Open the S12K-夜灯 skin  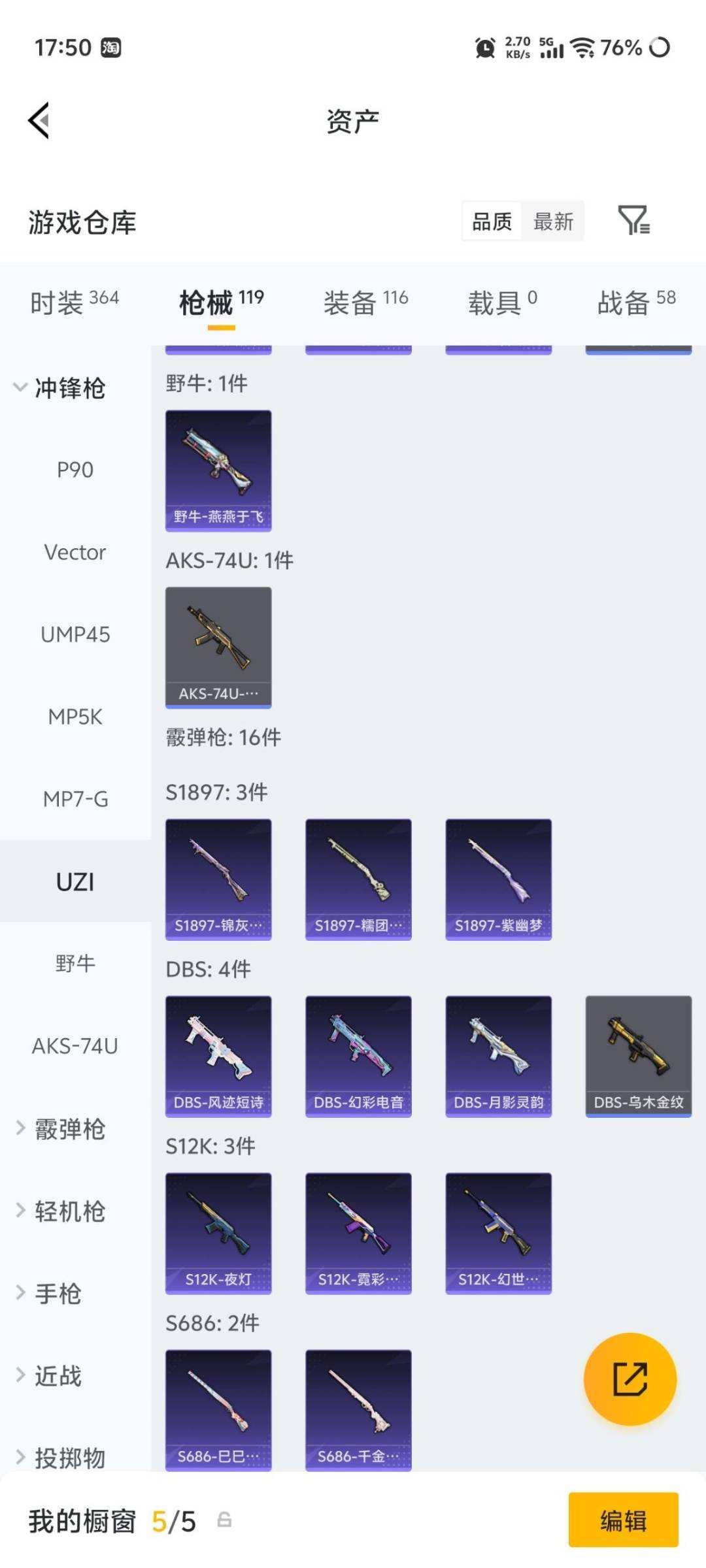coord(218,1233)
